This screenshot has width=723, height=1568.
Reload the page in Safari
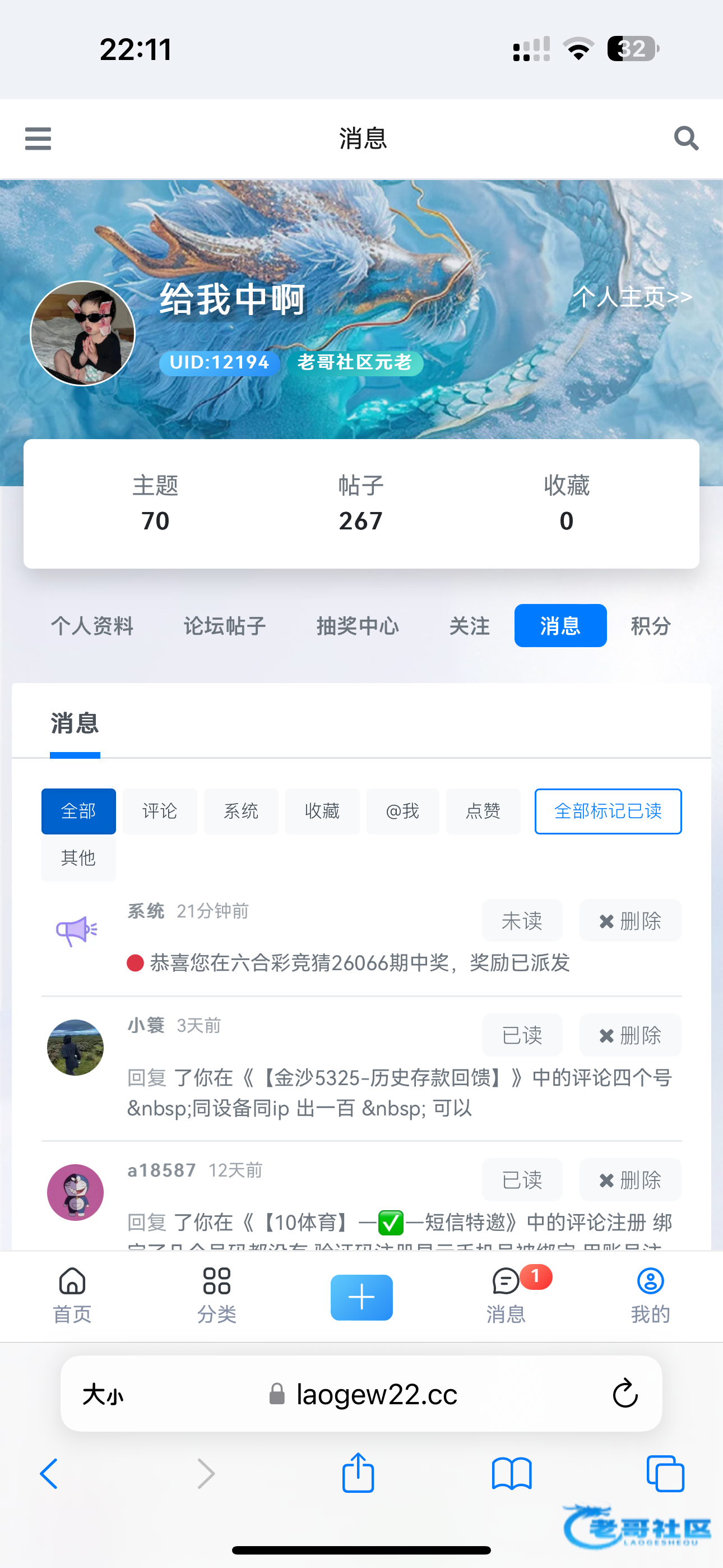[625, 1393]
